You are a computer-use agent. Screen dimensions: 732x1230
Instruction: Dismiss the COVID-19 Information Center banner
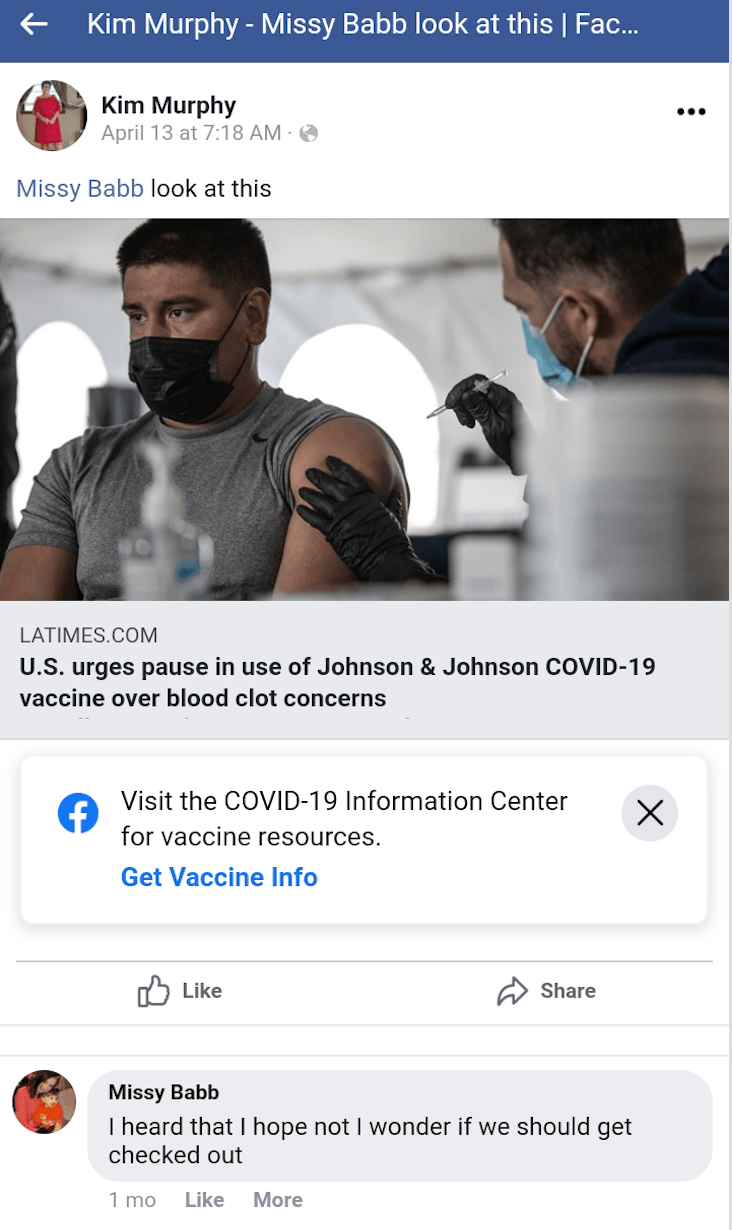(x=649, y=813)
